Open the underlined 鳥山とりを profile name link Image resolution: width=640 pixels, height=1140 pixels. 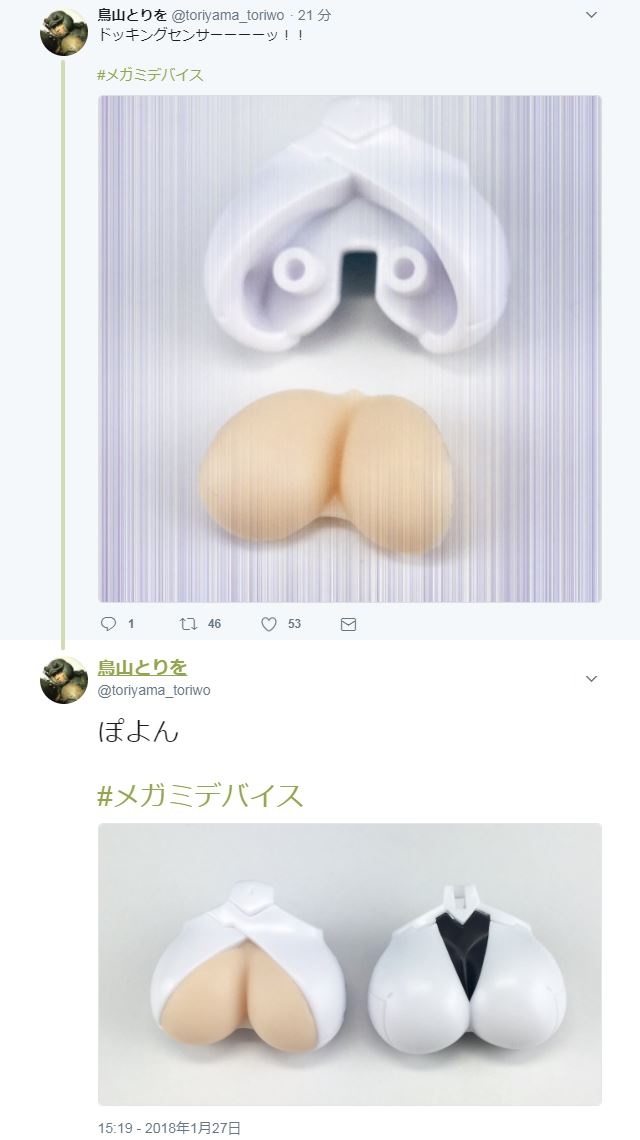click(143, 667)
